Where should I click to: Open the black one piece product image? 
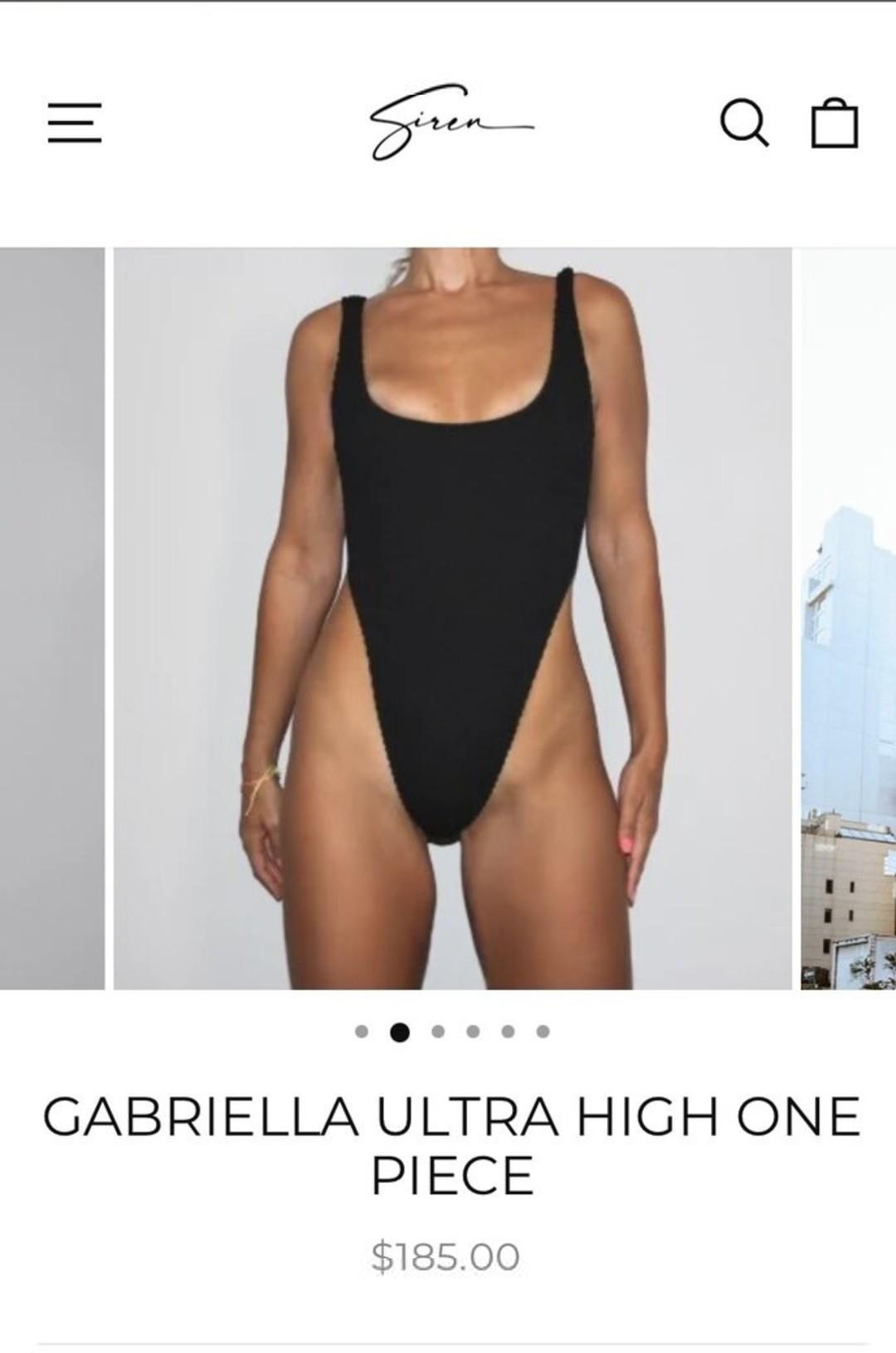452,618
